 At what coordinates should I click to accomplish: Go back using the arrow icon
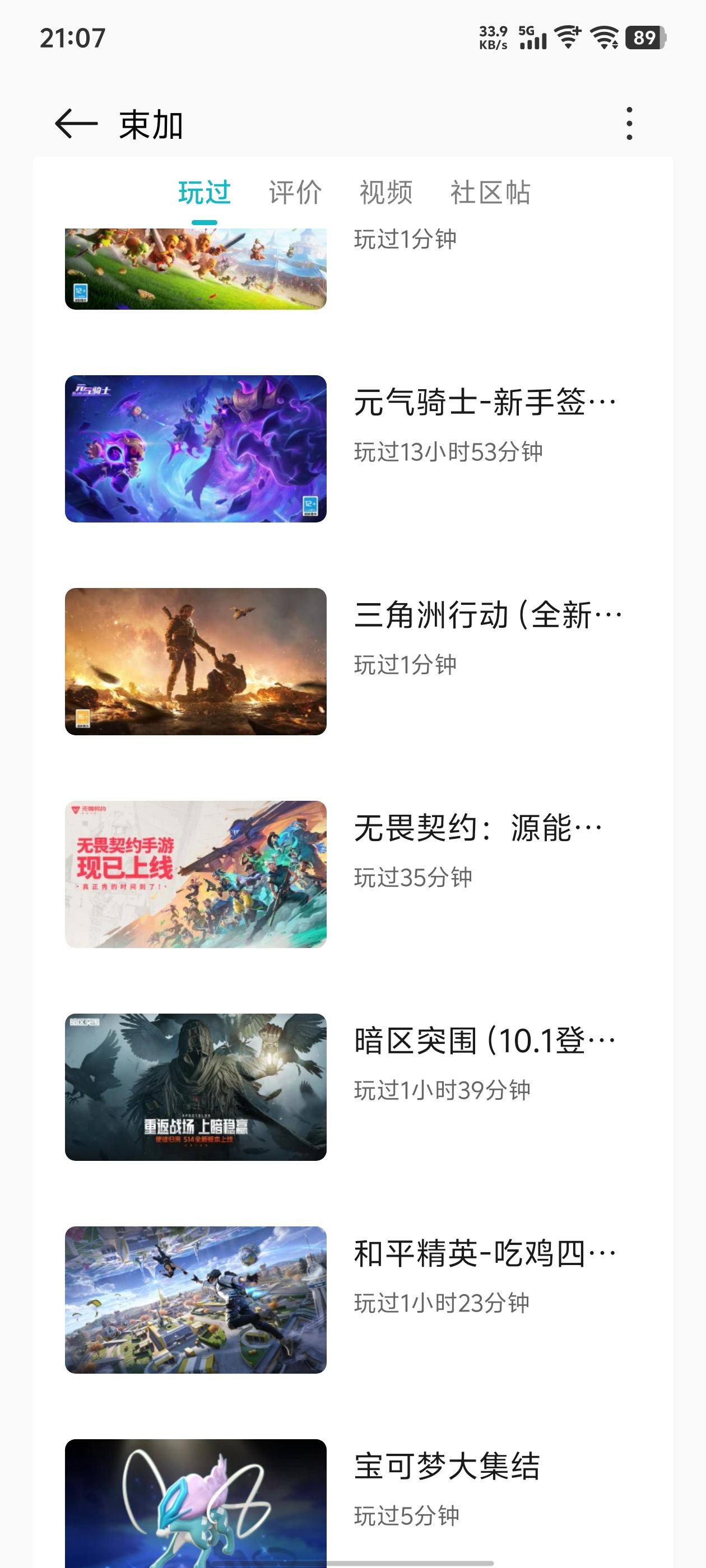coord(76,124)
